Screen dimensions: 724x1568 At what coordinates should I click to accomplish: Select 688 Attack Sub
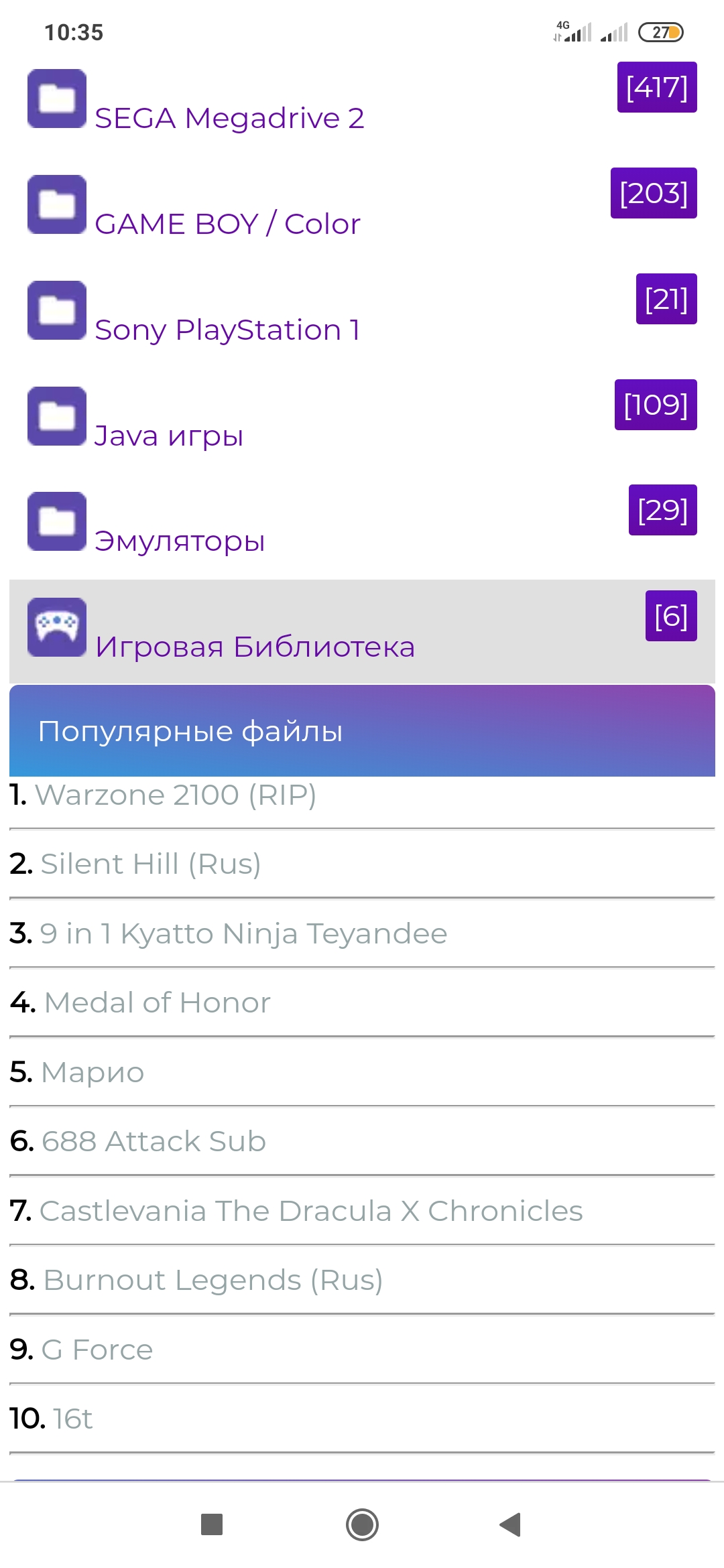[154, 1142]
